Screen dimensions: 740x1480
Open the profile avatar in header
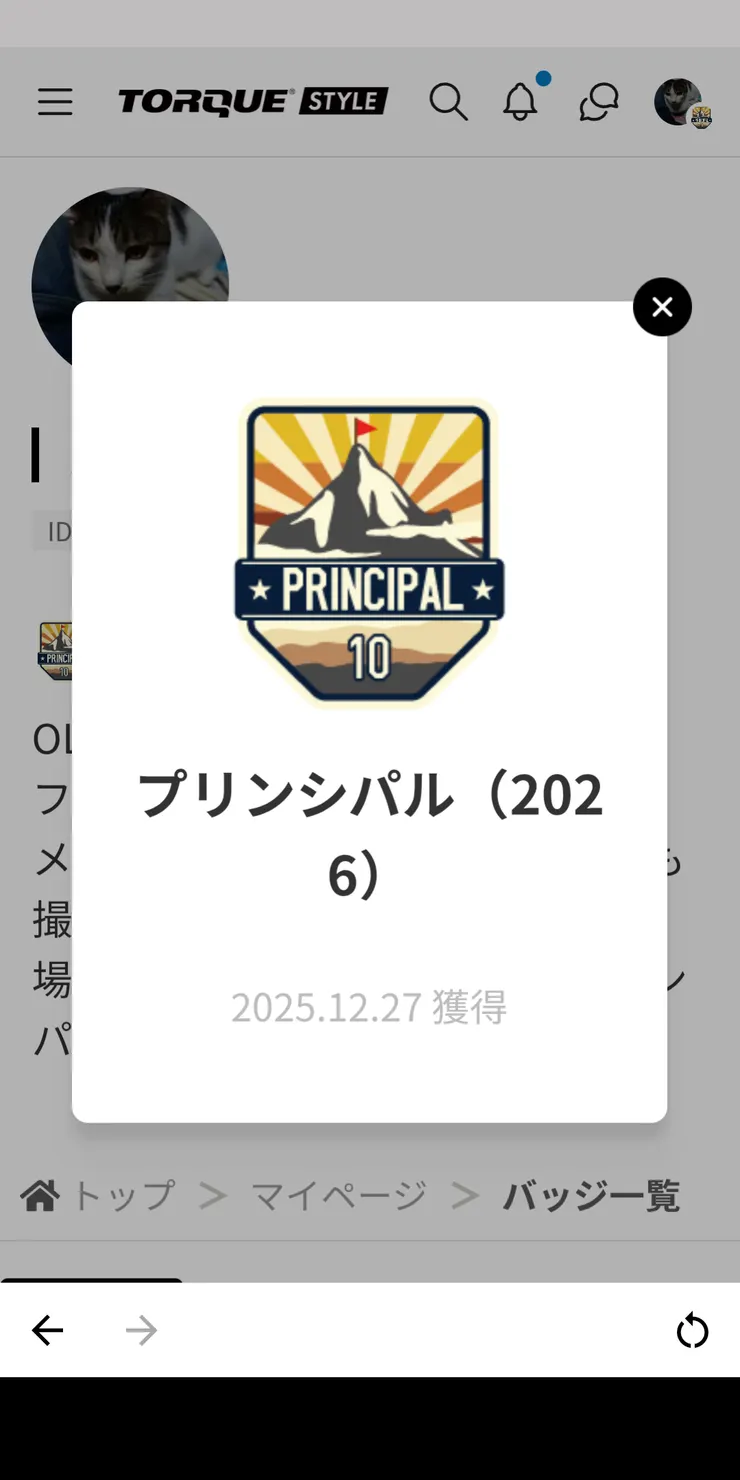click(680, 102)
